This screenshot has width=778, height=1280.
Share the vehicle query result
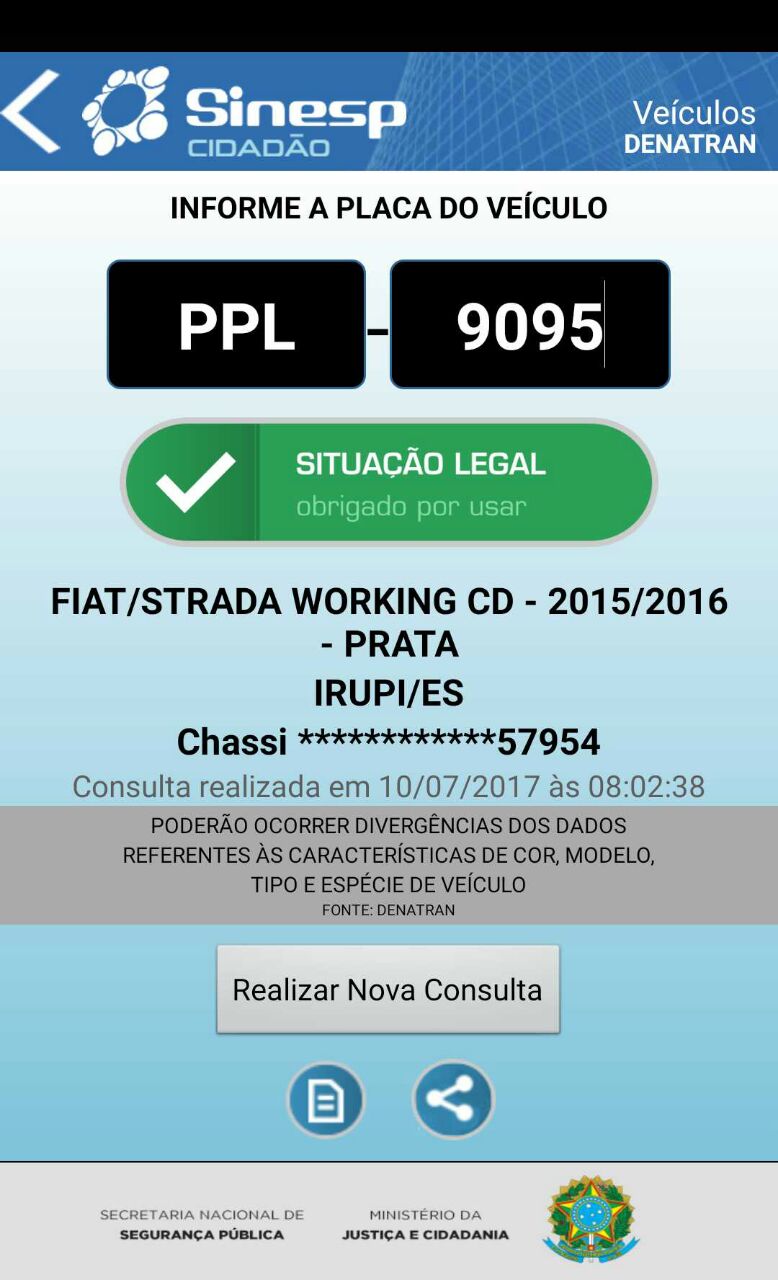pyautogui.click(x=453, y=1100)
